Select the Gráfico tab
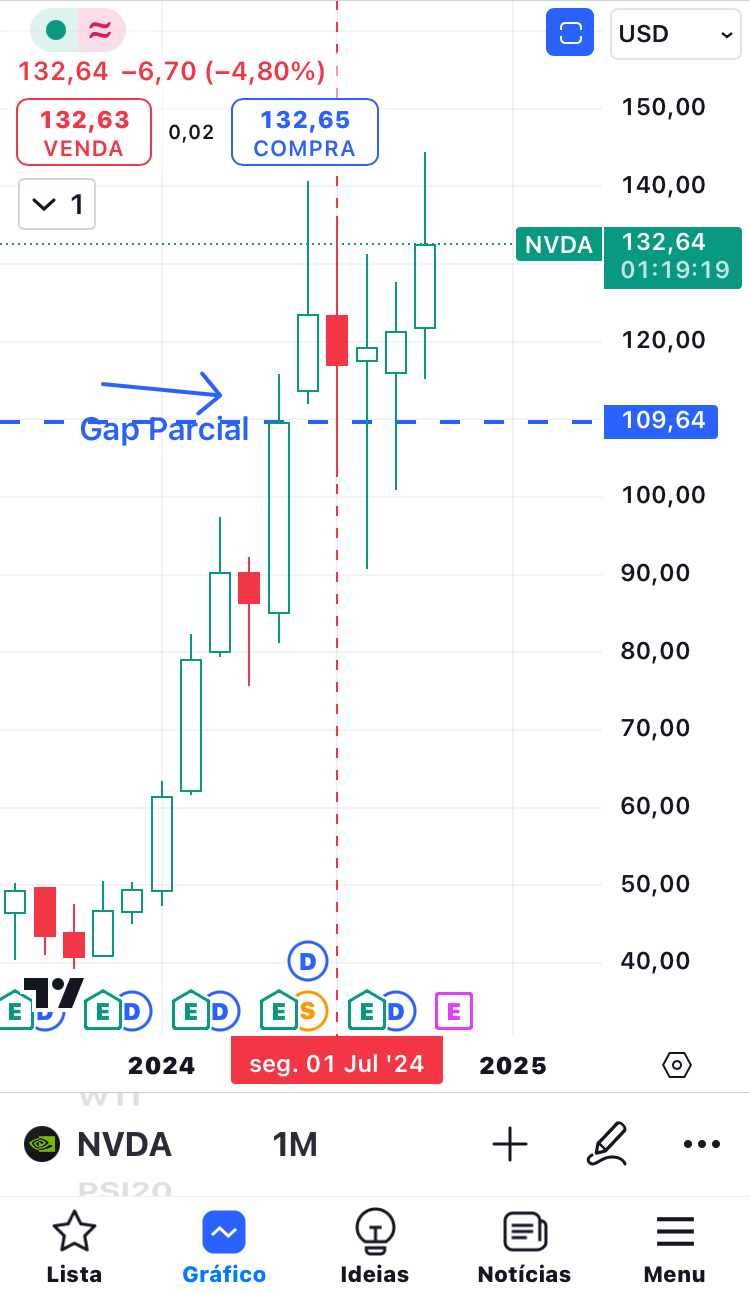 tap(224, 1246)
